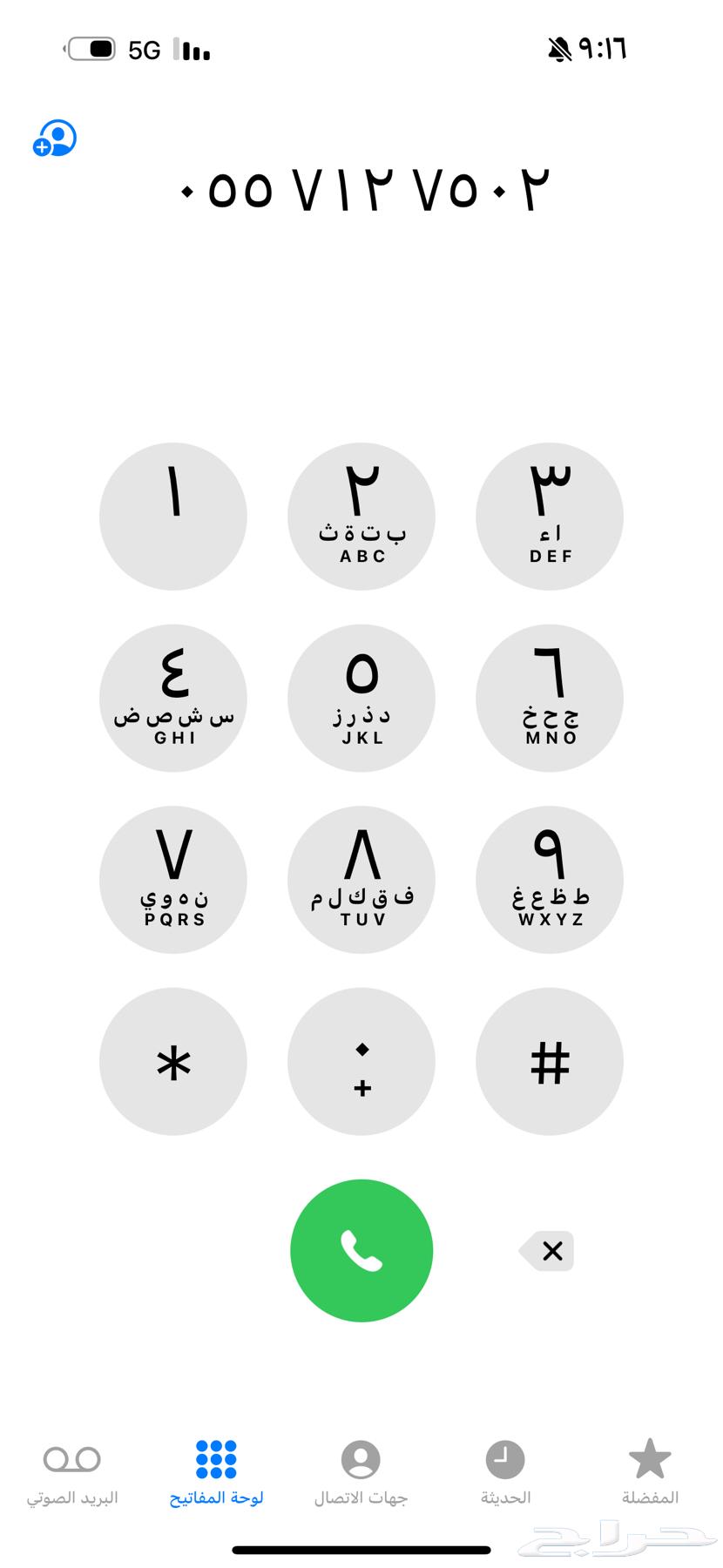Viewport: 723px width, 1568px height.
Task: Delete the last digit entered
Action: 547,1251
